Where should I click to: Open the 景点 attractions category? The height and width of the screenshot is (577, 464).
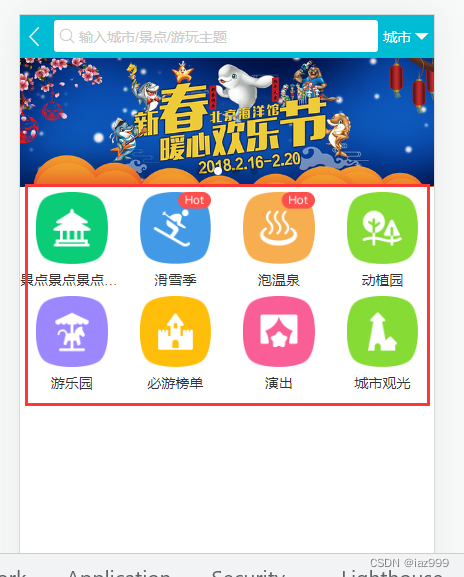pyautogui.click(x=71, y=239)
